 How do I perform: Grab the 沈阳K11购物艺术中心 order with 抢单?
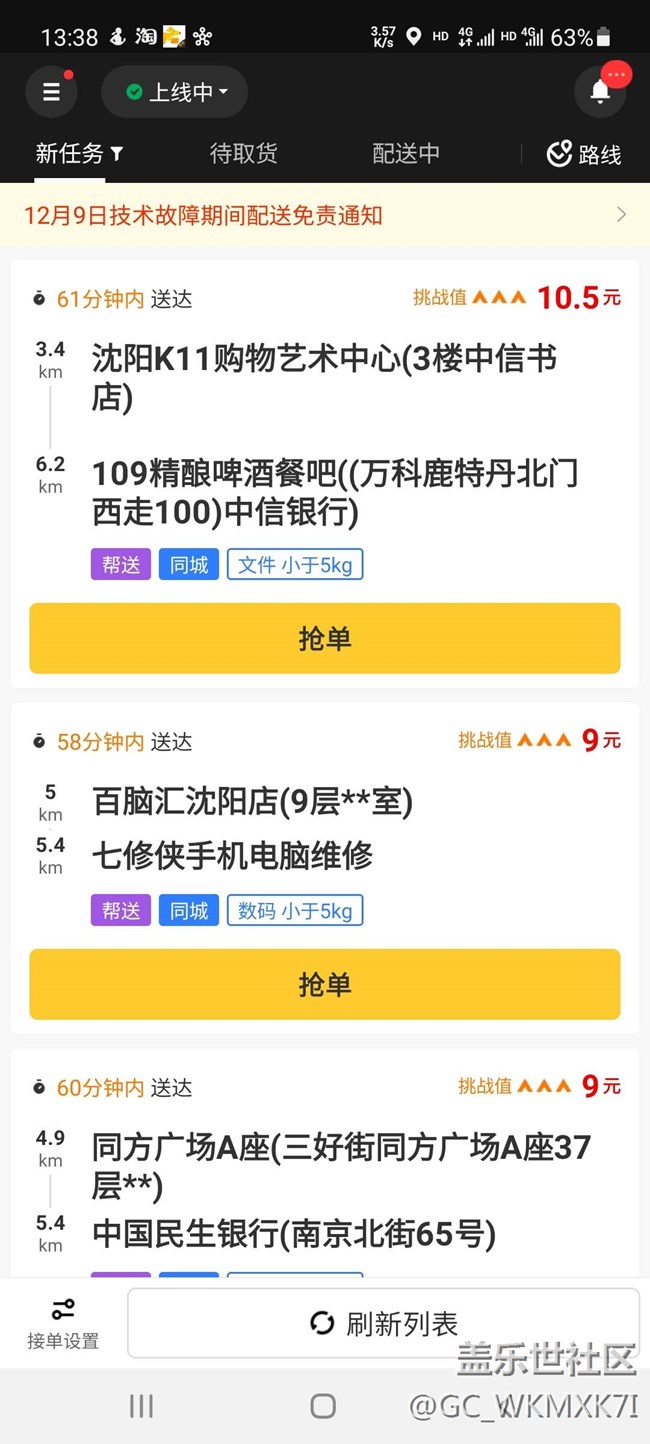pyautogui.click(x=325, y=638)
